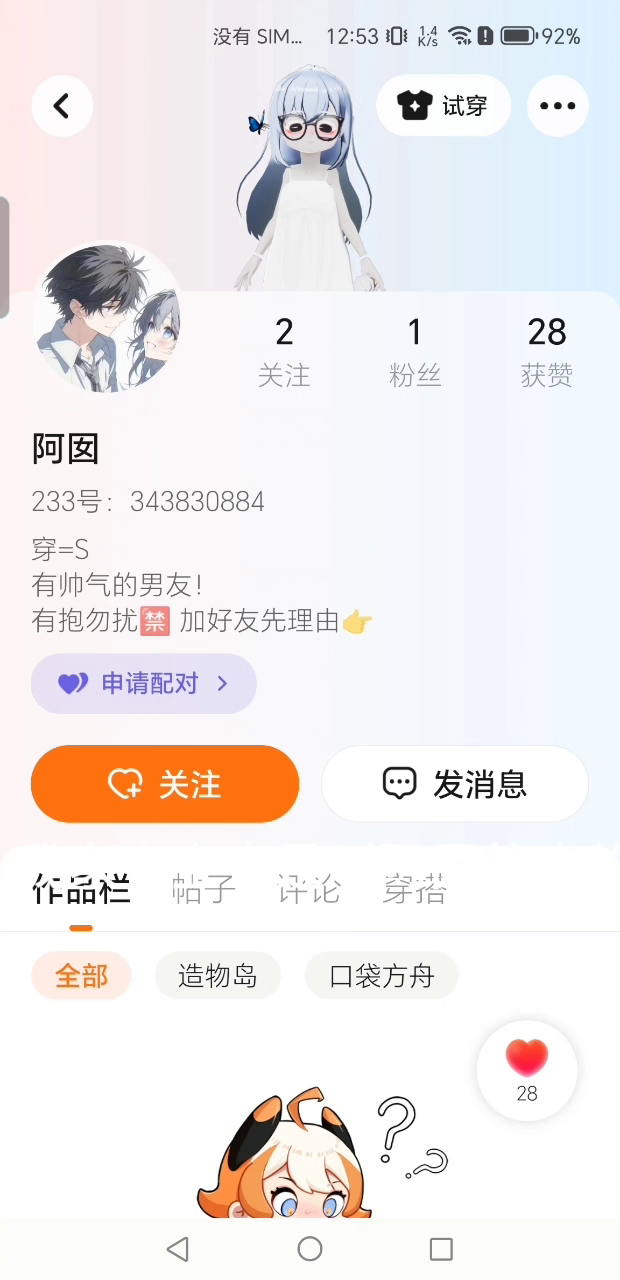620x1280 pixels.
Task: Switch to the 评论 tab
Action: [309, 888]
